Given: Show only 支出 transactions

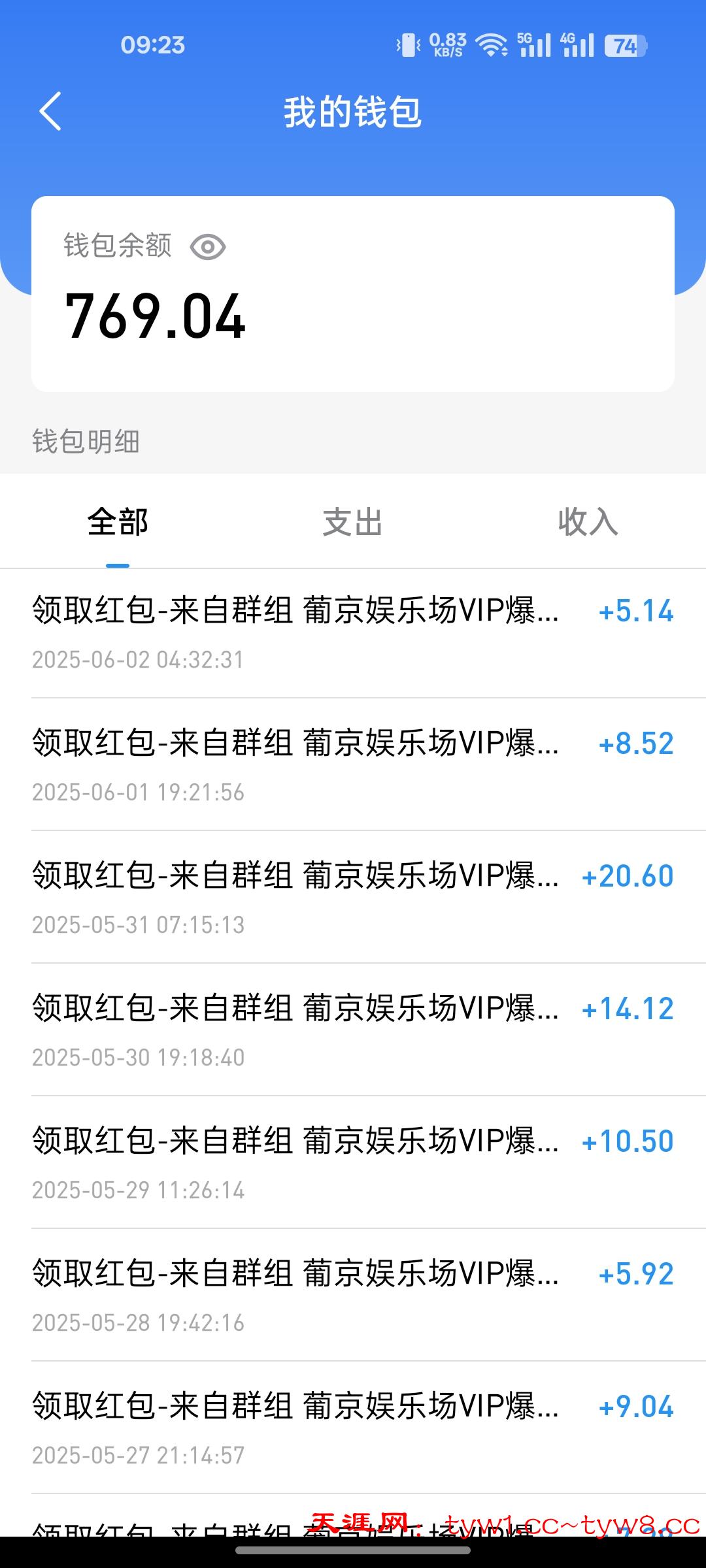Looking at the screenshot, I should [352, 523].
